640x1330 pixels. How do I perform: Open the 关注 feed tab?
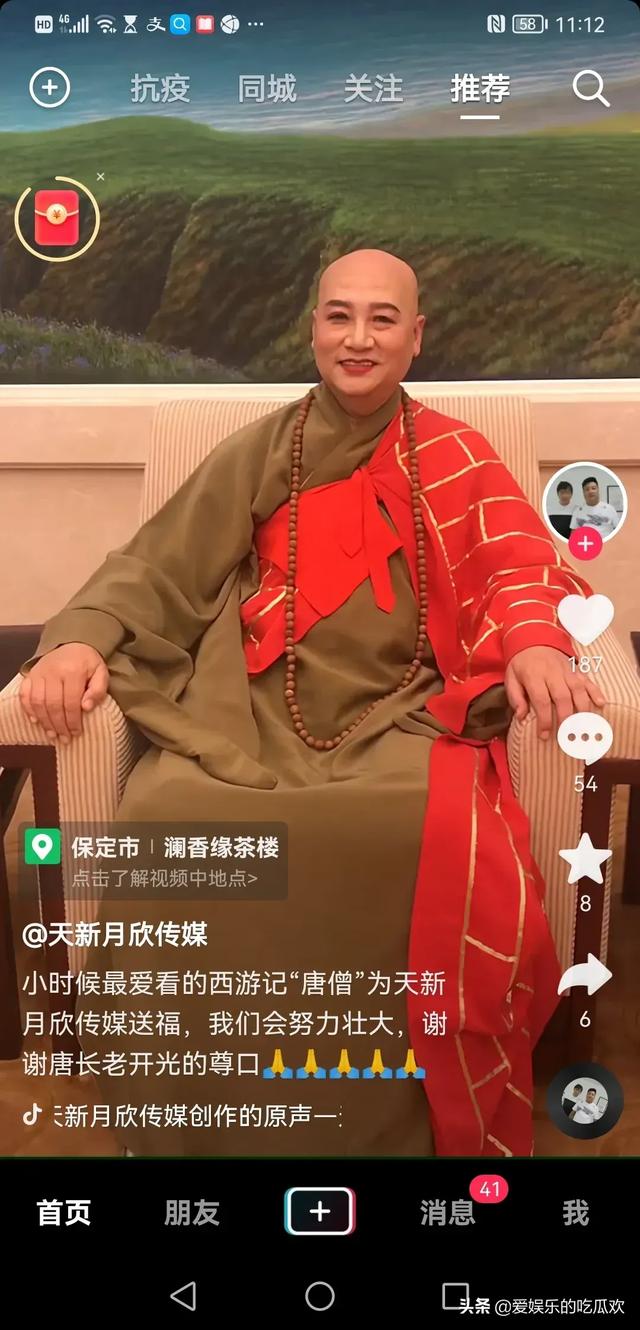point(373,89)
